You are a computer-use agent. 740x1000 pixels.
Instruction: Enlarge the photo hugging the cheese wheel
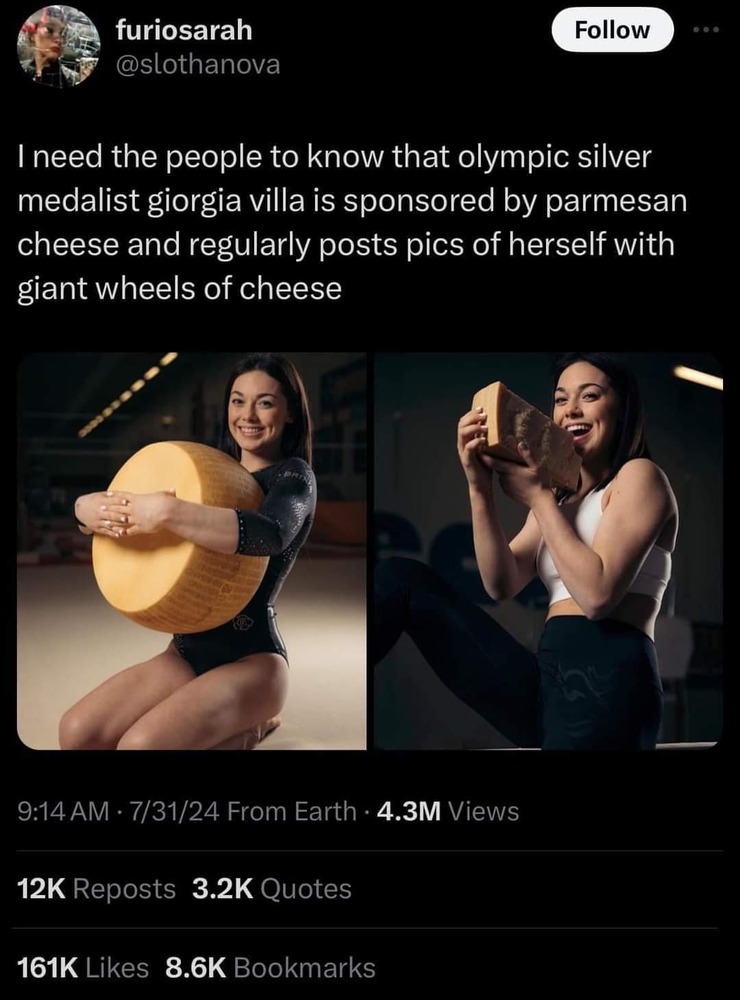[x=192, y=550]
